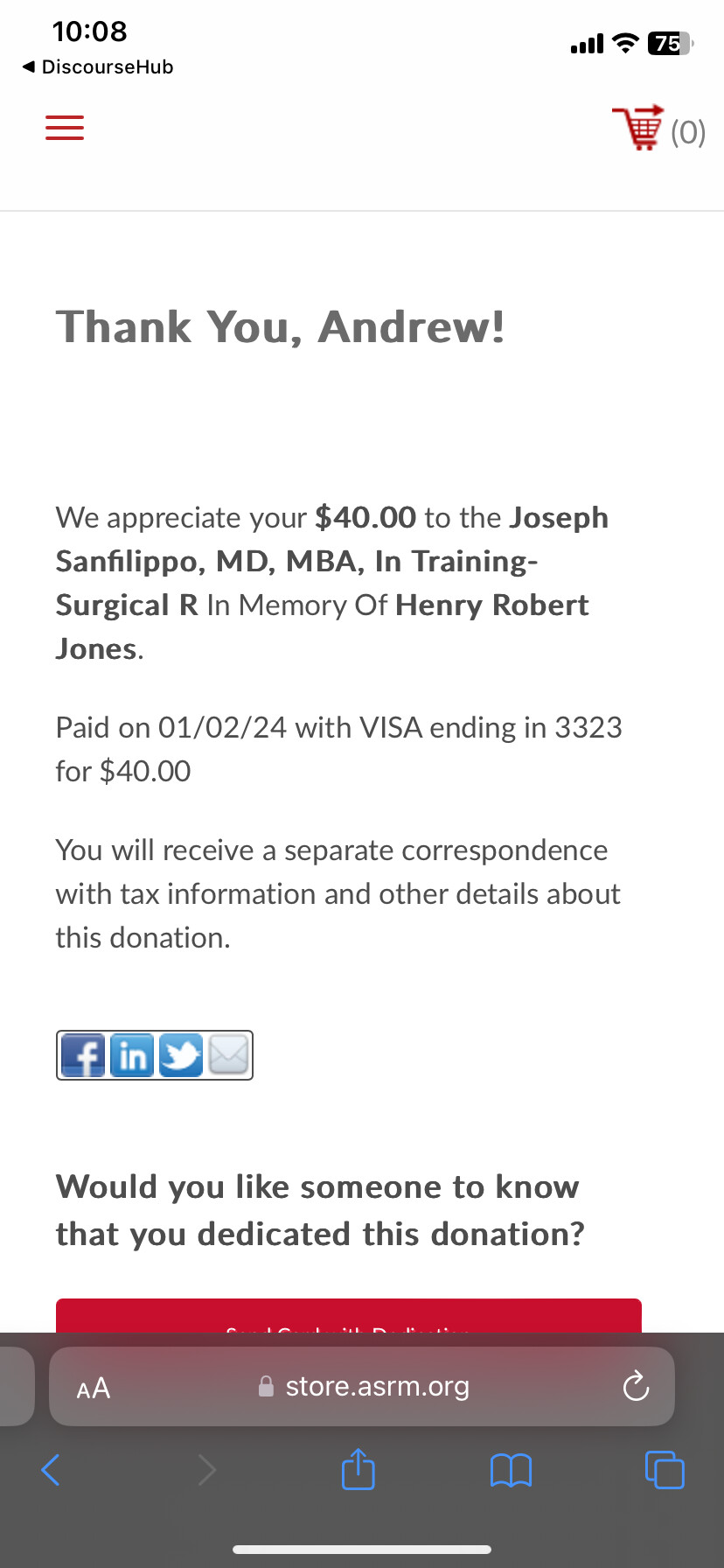Open Safari bookmarks

coord(512,1470)
